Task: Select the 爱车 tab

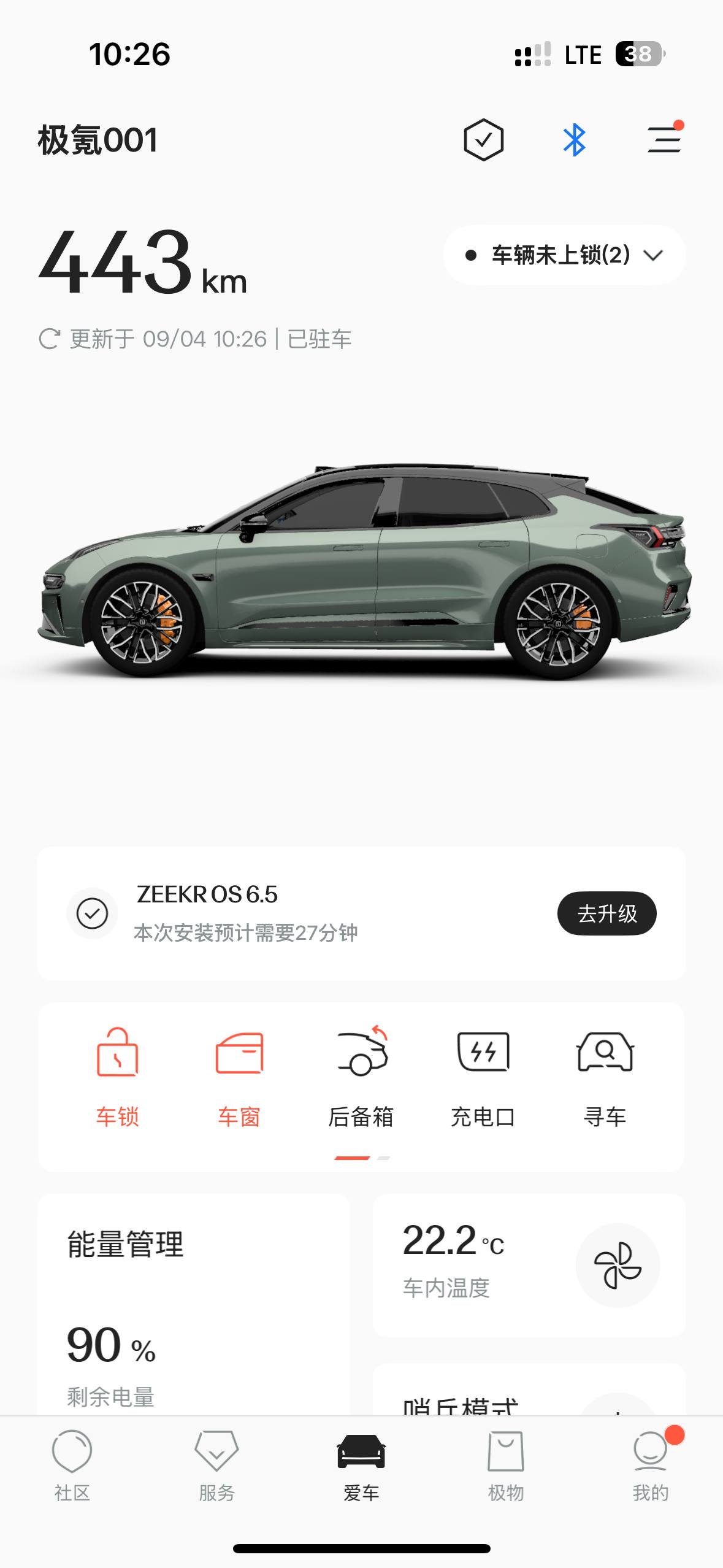Action: (361, 1467)
